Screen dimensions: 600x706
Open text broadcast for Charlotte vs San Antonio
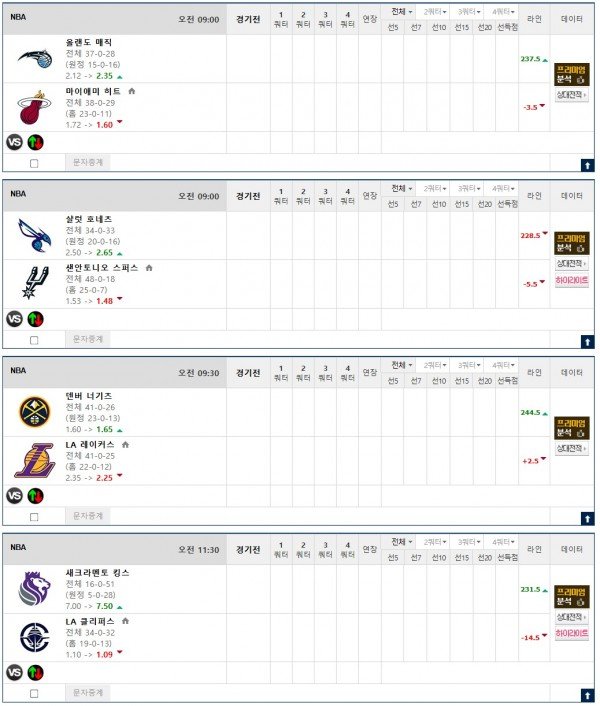tap(88, 339)
